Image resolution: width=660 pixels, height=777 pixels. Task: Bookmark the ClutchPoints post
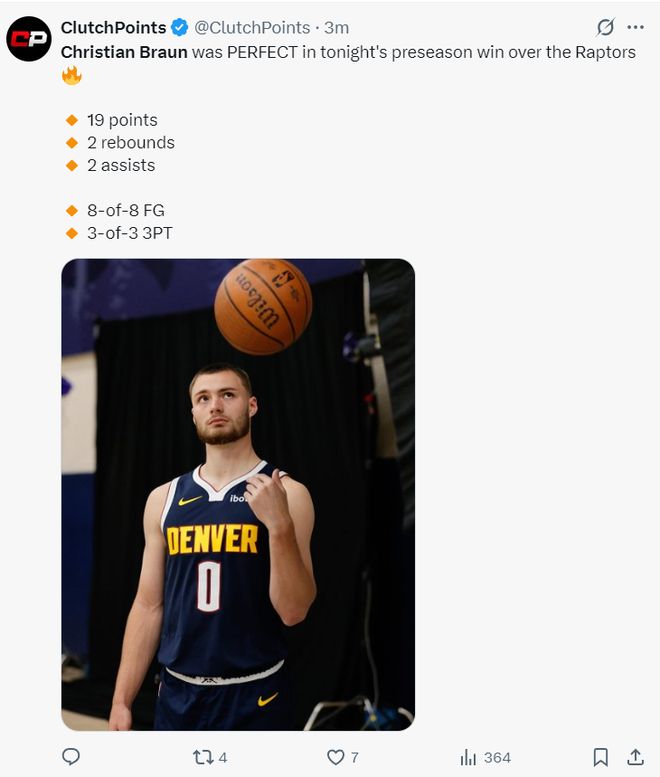click(600, 757)
